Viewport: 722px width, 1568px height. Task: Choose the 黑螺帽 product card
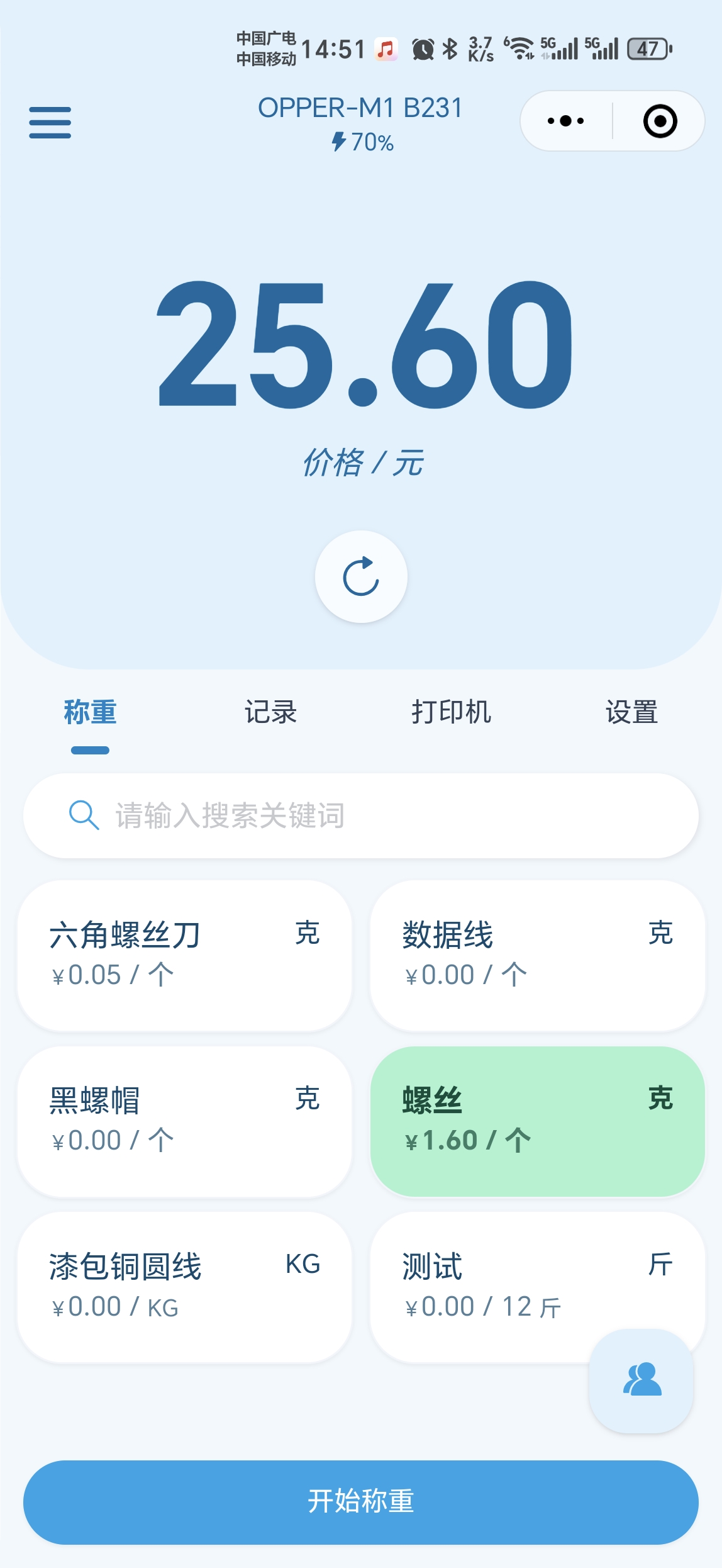[184, 1121]
